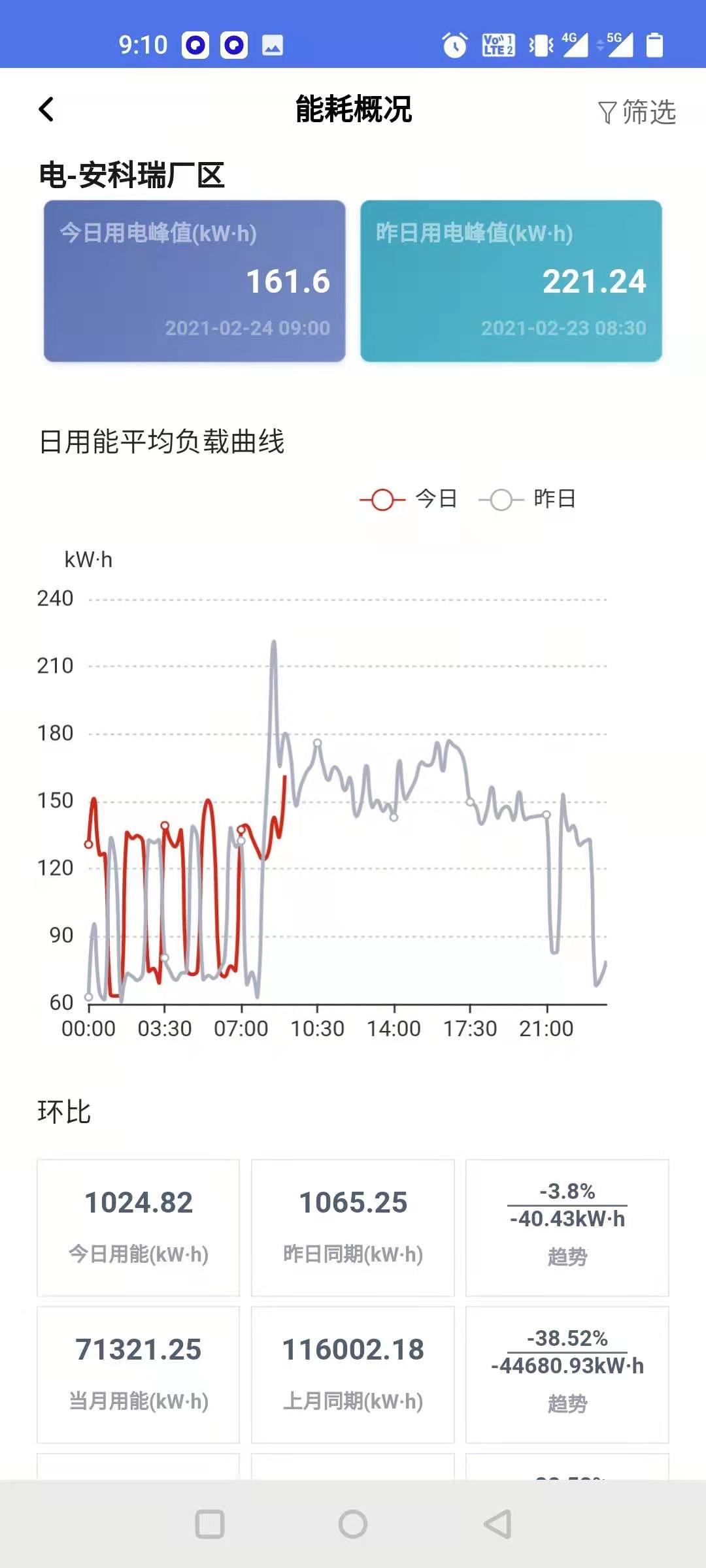706x1568 pixels.
Task: Open the 筛选 filter option
Action: 637,112
